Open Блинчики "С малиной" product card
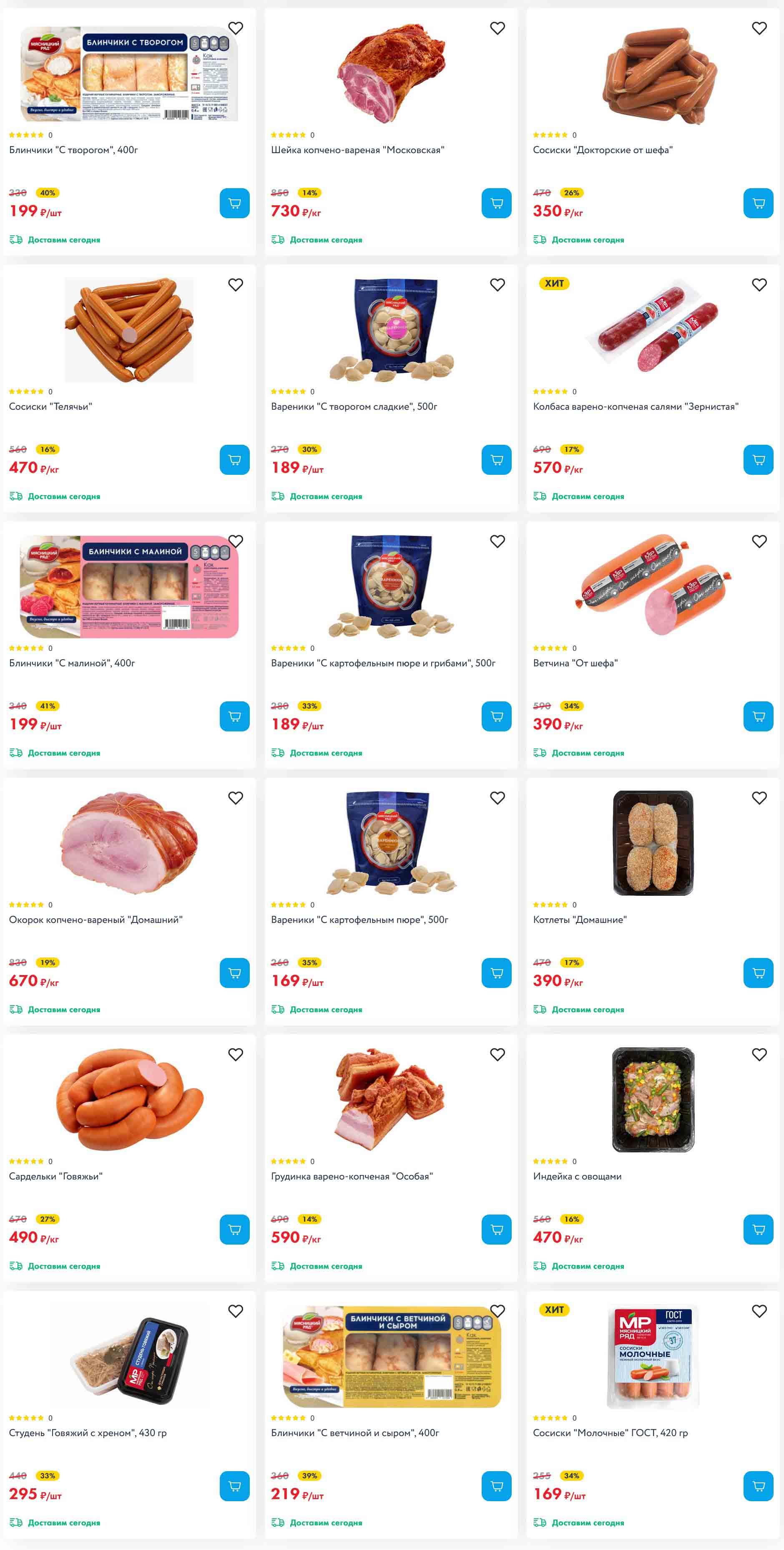Screen dimensions: 784x1550 [72, 663]
